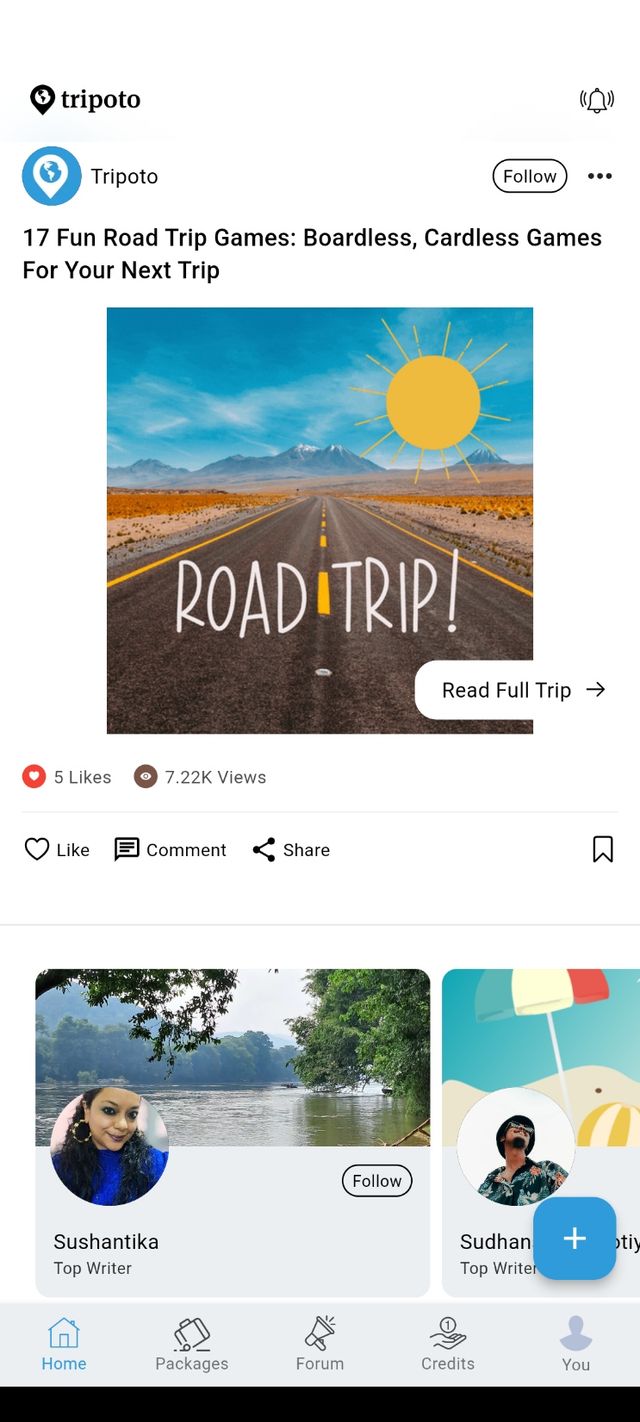Go to the Forum tab
640x1422 pixels.
click(320, 1345)
